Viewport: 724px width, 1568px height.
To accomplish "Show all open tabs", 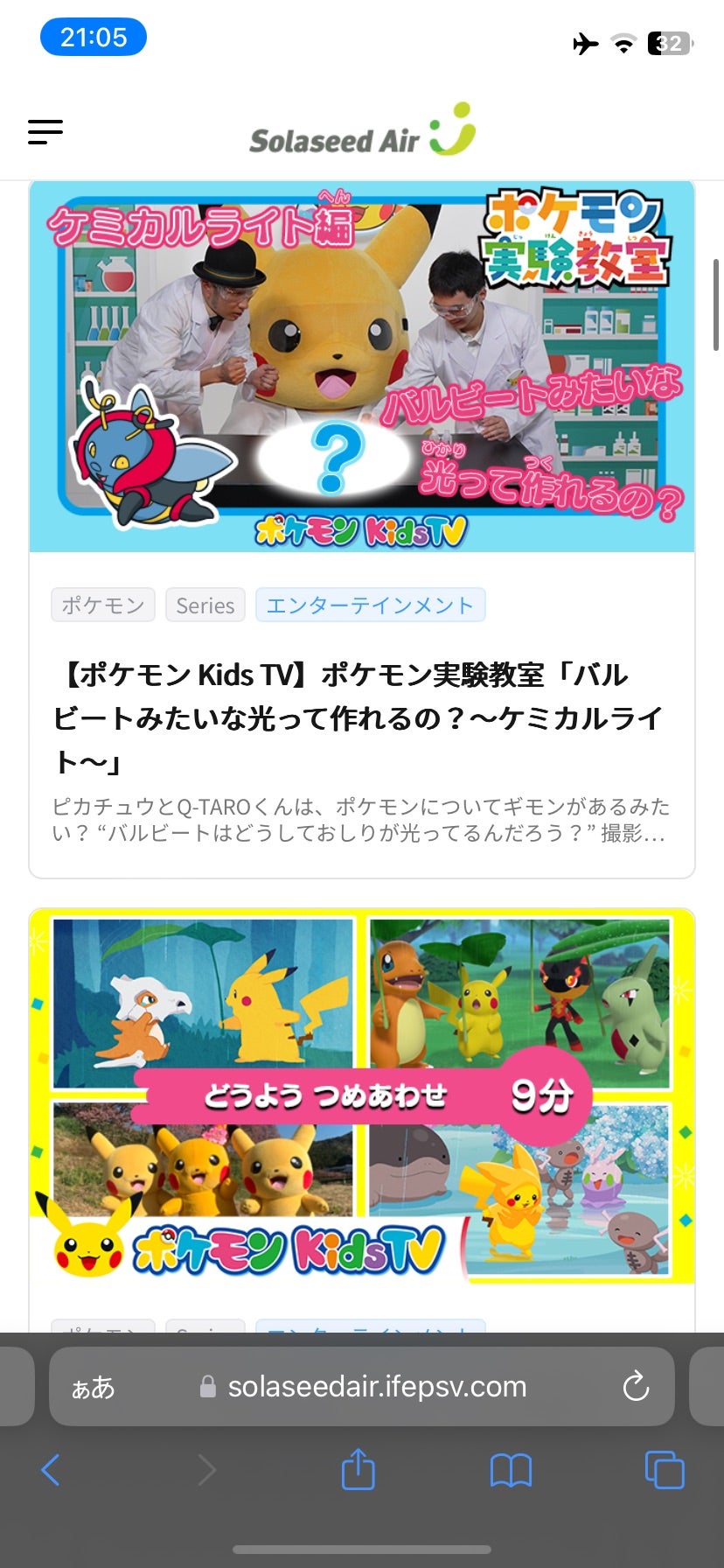I will [x=665, y=1470].
